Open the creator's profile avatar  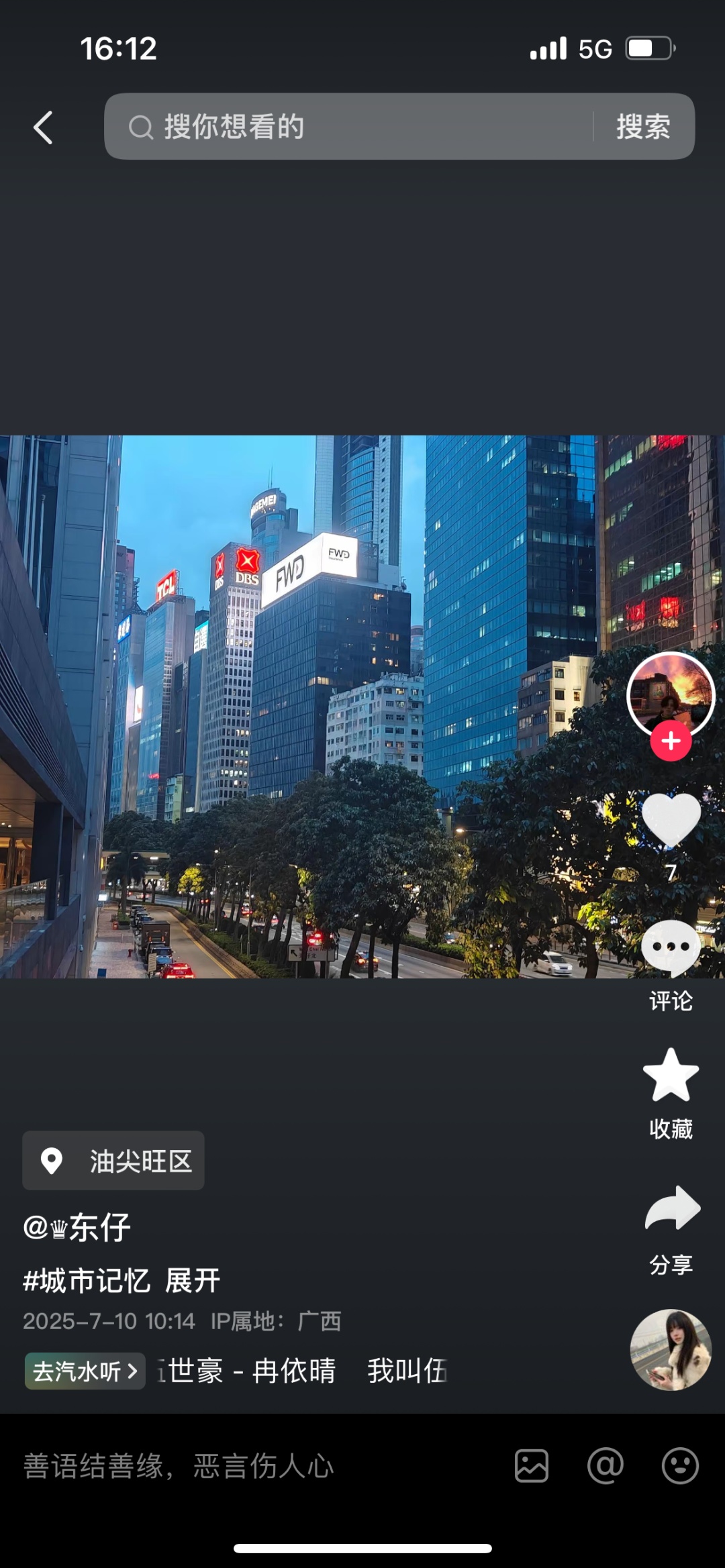[x=671, y=694]
